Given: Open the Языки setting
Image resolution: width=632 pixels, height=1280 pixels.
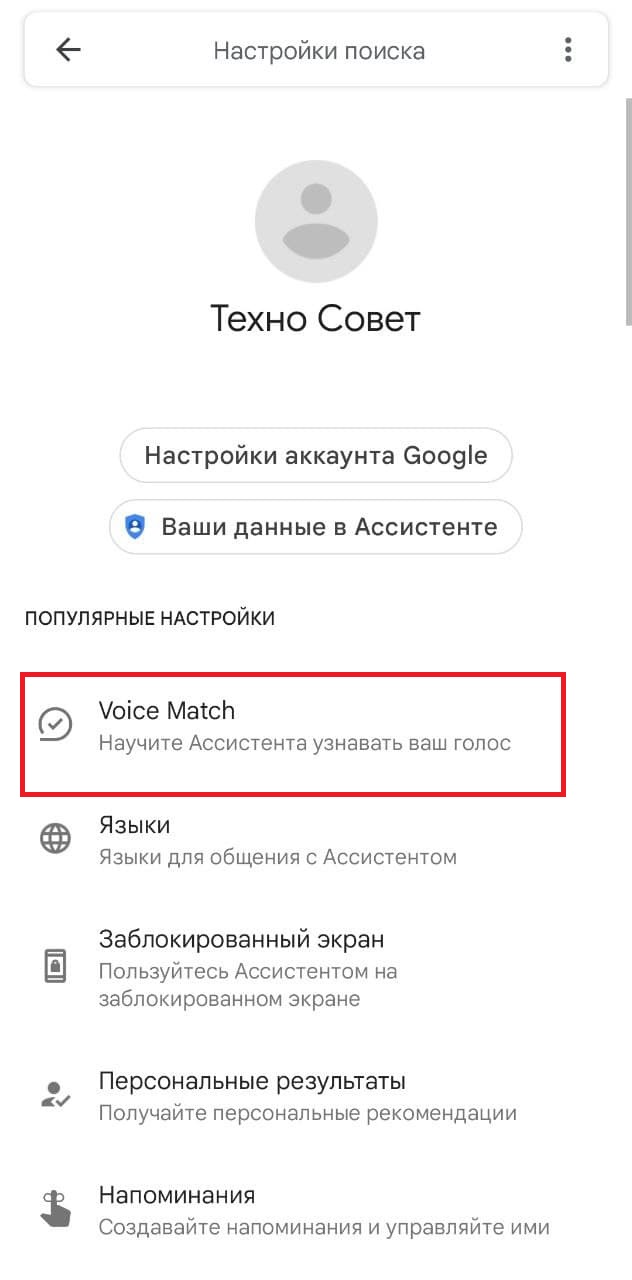Looking at the screenshot, I should point(316,840).
